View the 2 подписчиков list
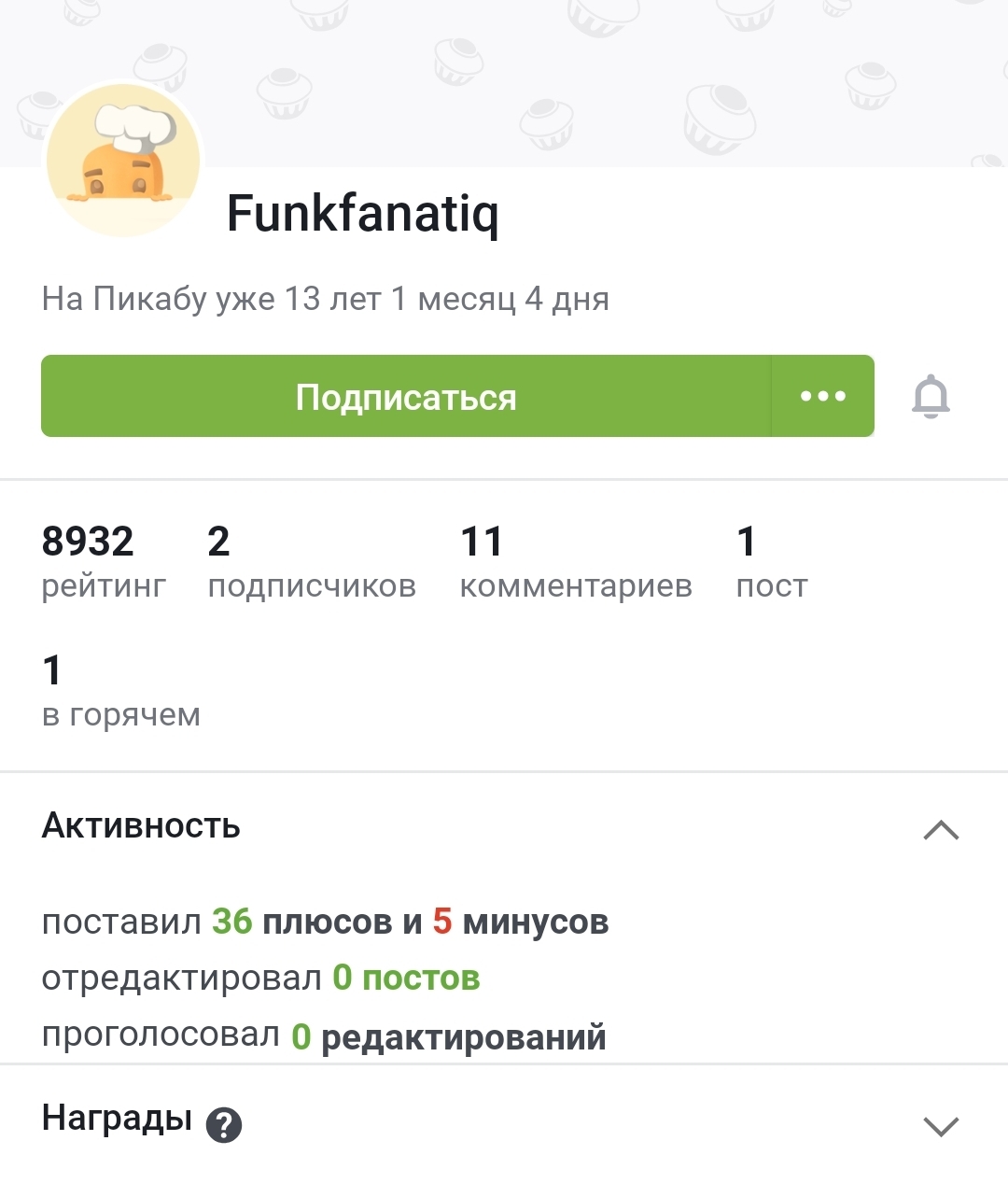 311,563
